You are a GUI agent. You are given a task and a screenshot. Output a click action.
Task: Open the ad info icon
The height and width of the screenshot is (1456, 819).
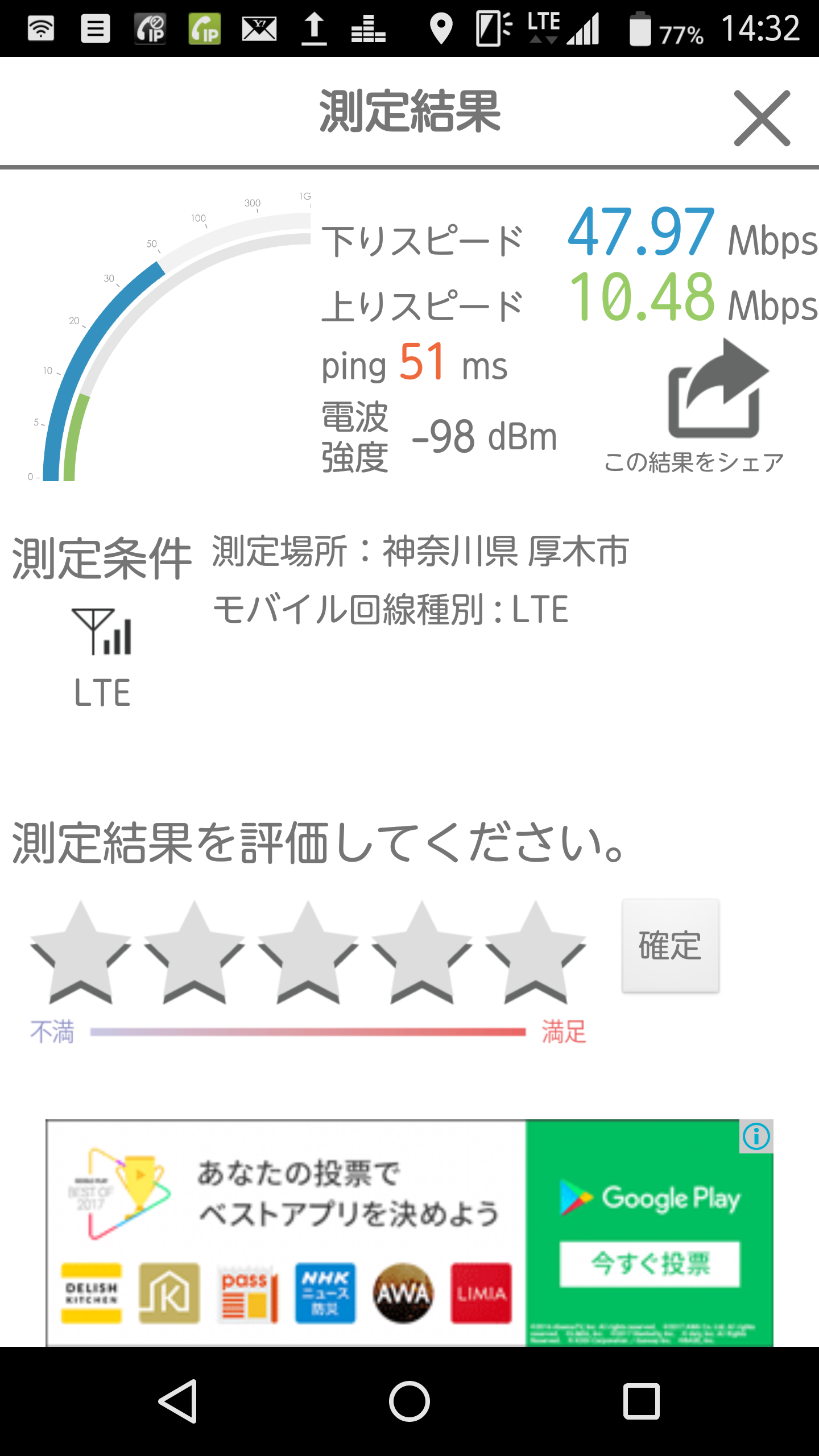pyautogui.click(x=756, y=1136)
